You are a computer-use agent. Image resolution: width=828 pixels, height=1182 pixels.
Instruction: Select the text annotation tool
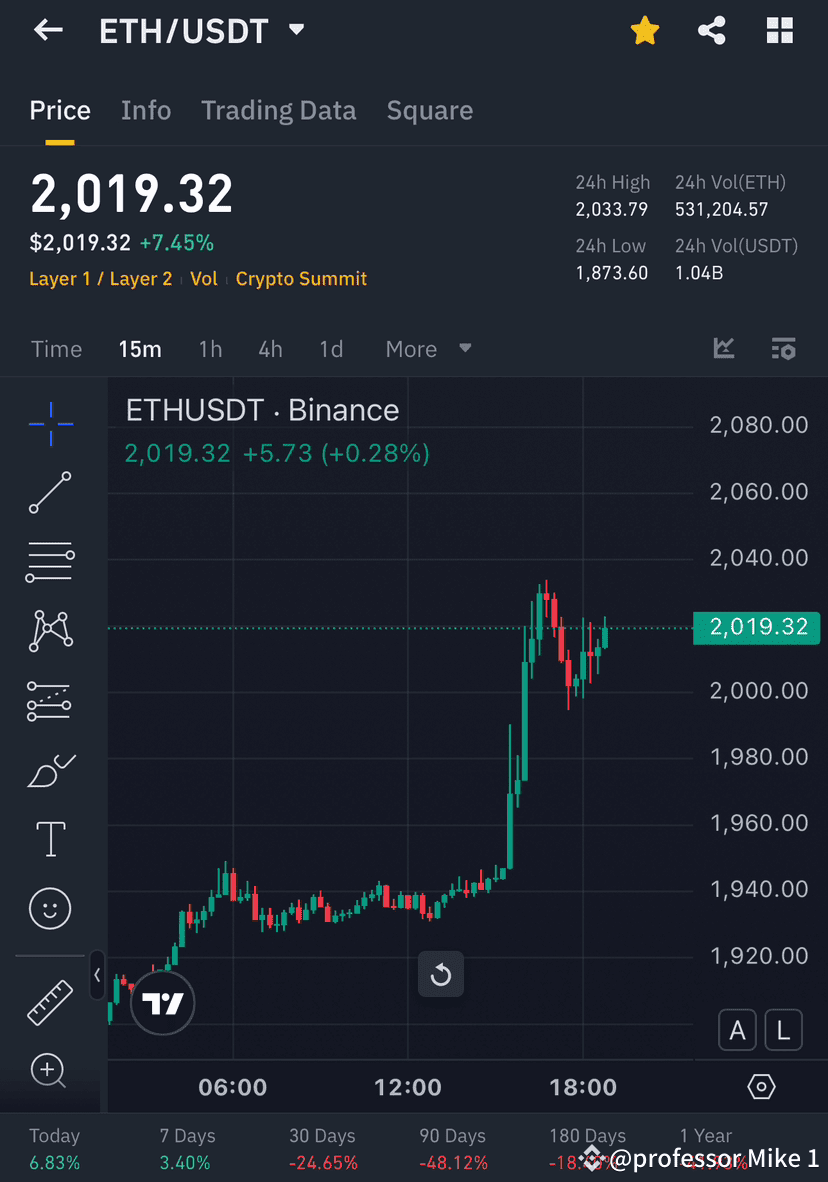click(x=50, y=839)
